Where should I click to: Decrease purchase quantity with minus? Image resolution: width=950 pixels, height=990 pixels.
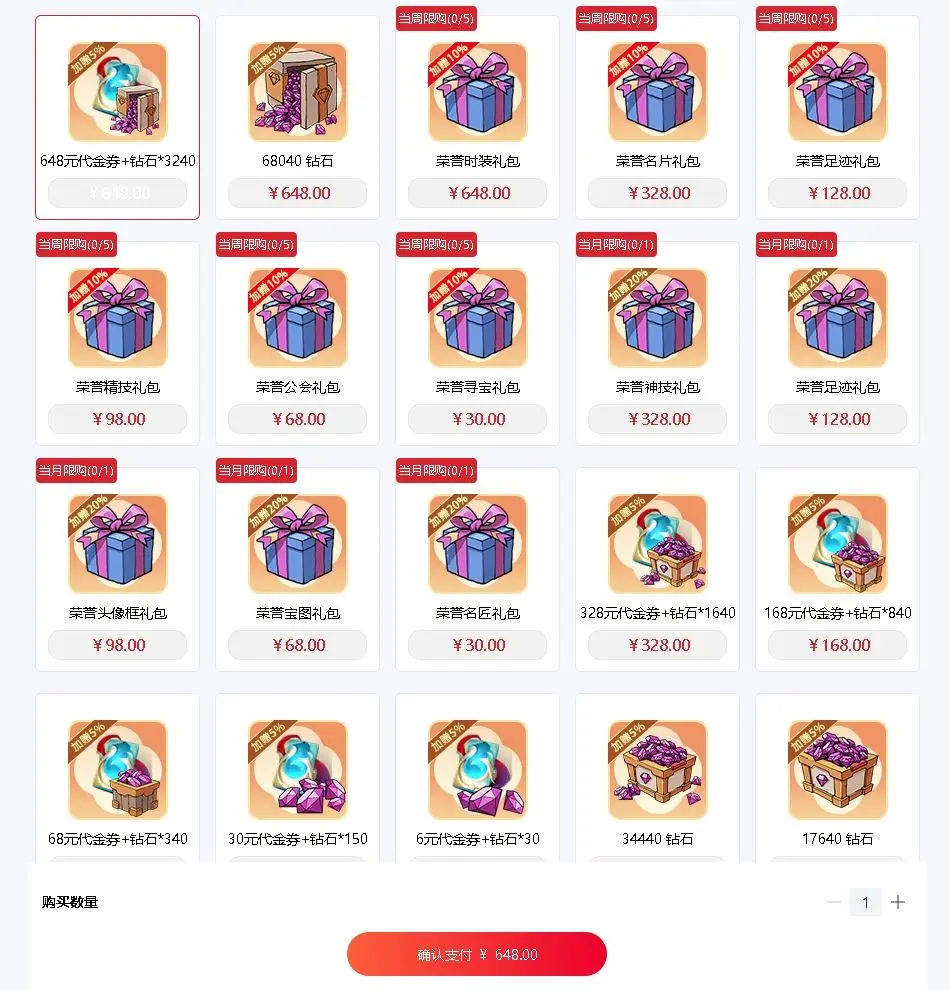pyautogui.click(x=834, y=902)
